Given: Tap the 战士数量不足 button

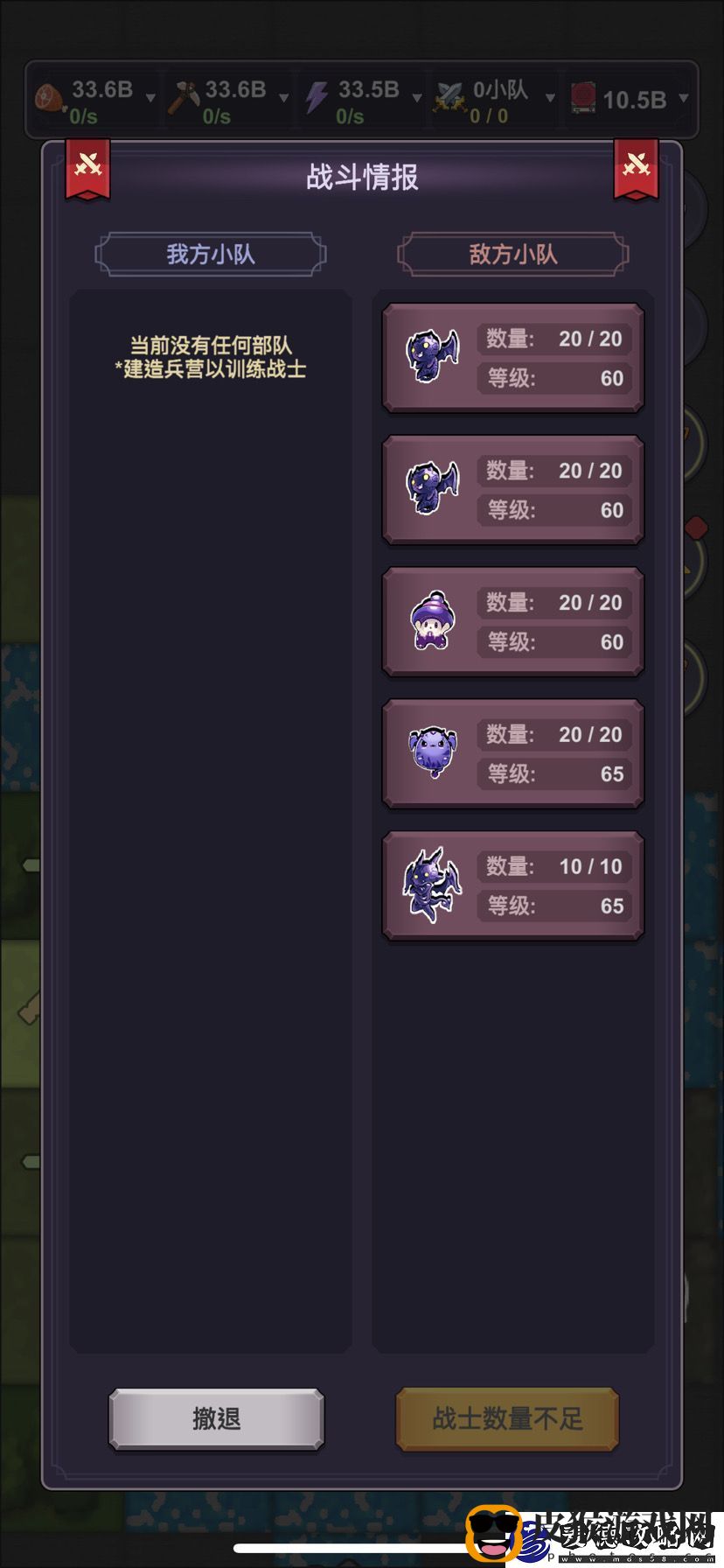Looking at the screenshot, I should click(x=507, y=1418).
